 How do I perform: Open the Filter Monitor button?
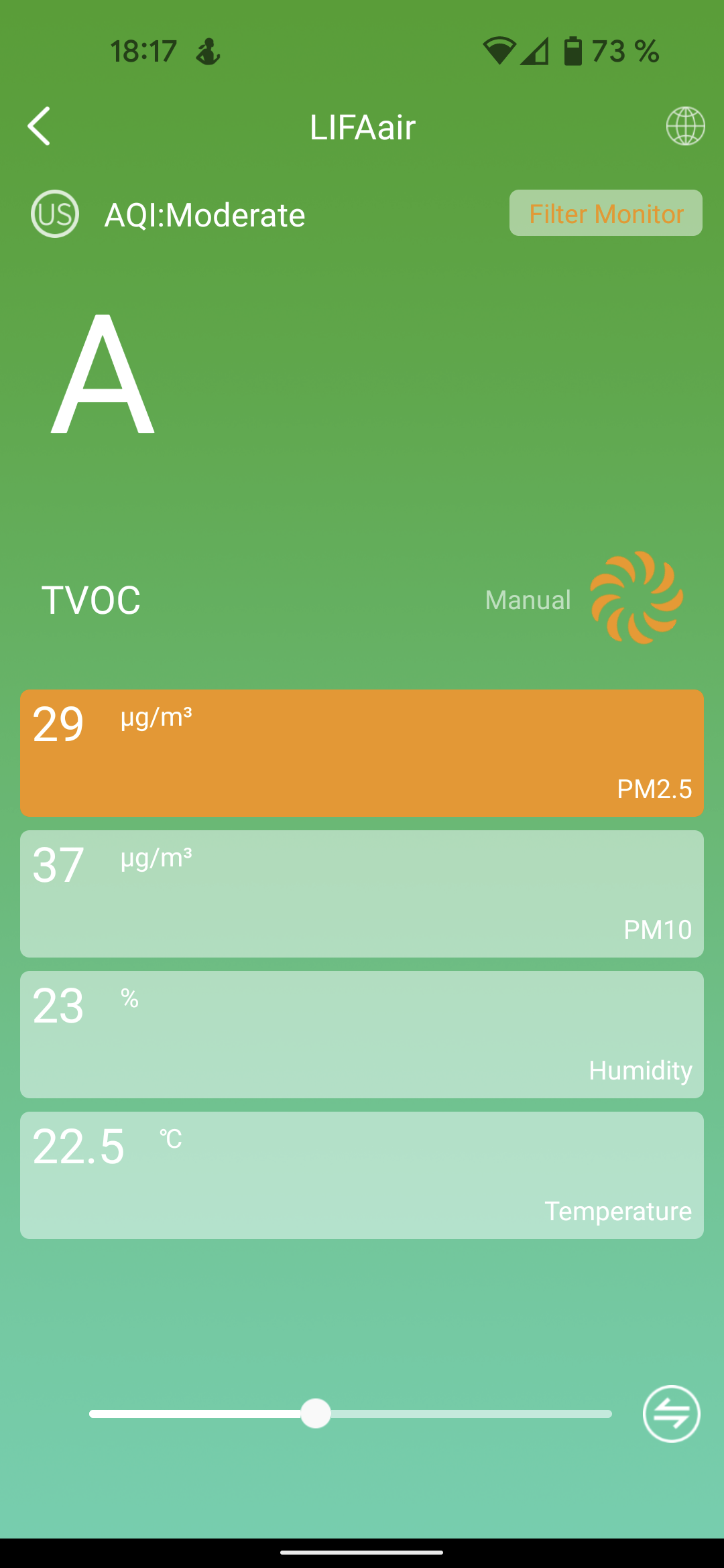click(605, 213)
